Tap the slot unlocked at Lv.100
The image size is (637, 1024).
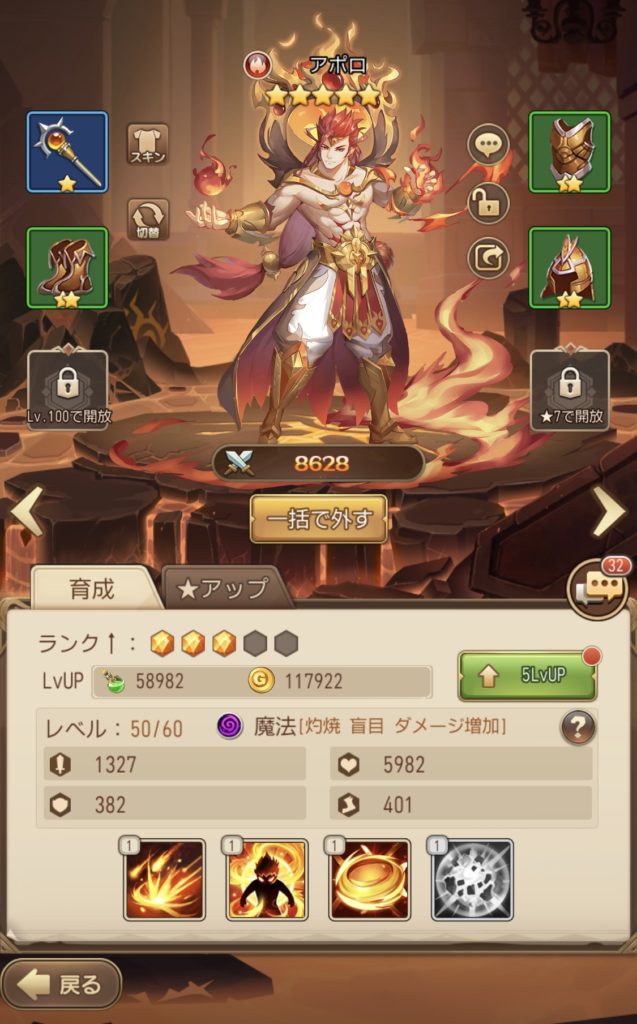coord(68,390)
